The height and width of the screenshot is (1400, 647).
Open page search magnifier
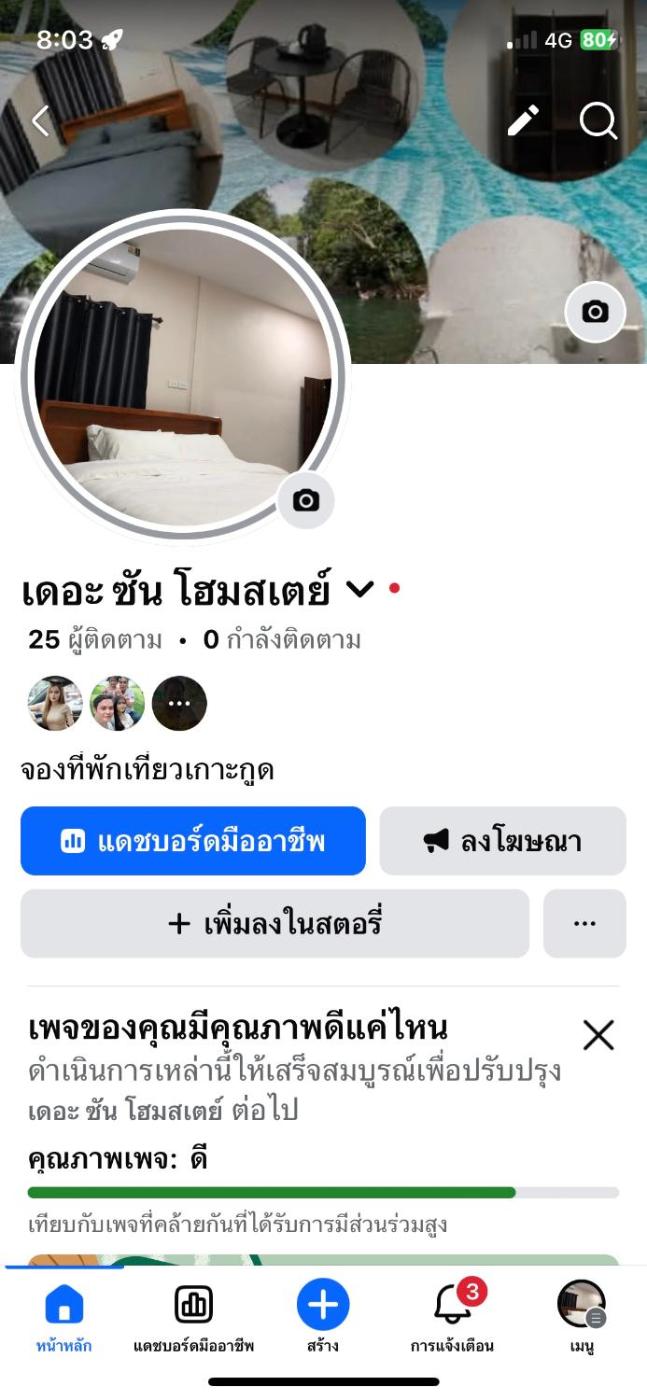598,121
